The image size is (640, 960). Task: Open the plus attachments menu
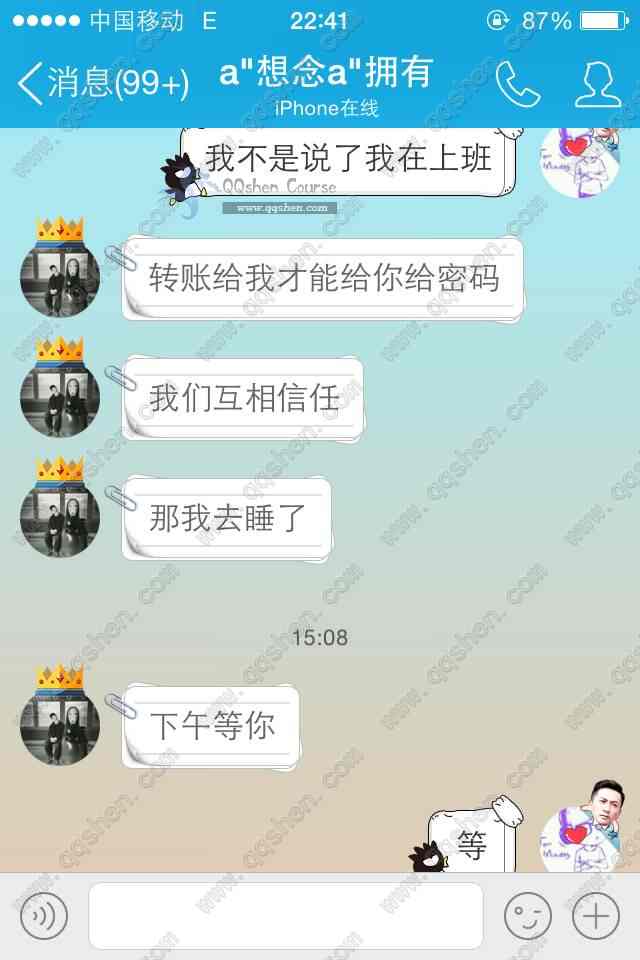(x=596, y=915)
